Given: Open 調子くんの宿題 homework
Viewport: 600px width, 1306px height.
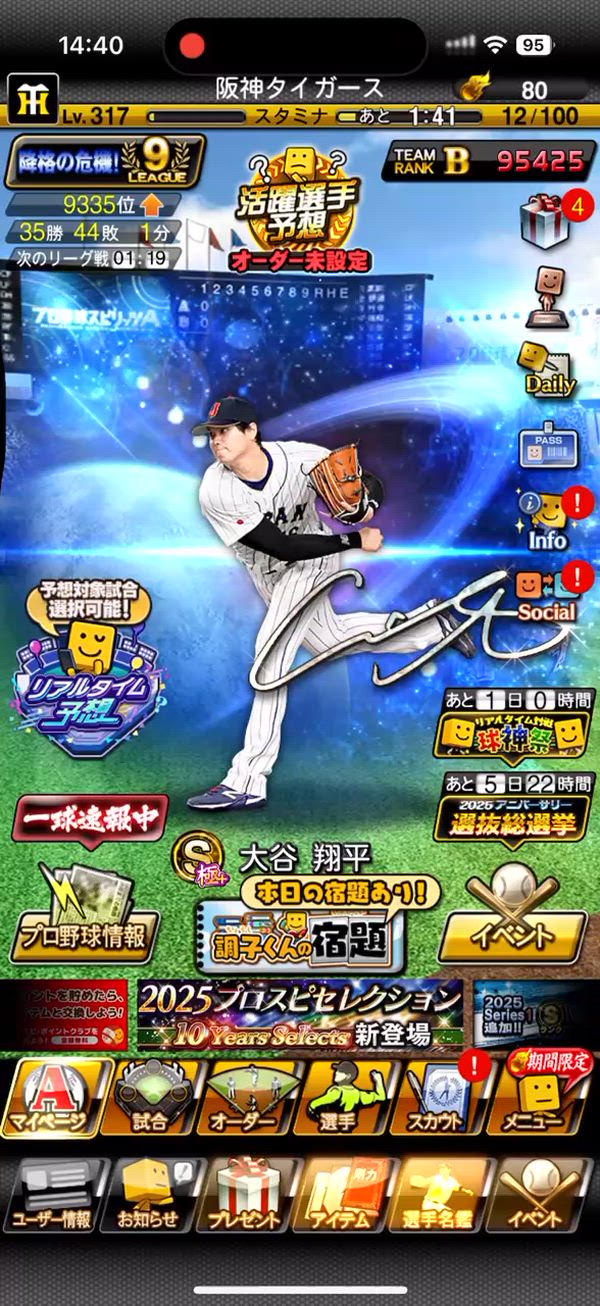Looking at the screenshot, I should click(x=300, y=933).
